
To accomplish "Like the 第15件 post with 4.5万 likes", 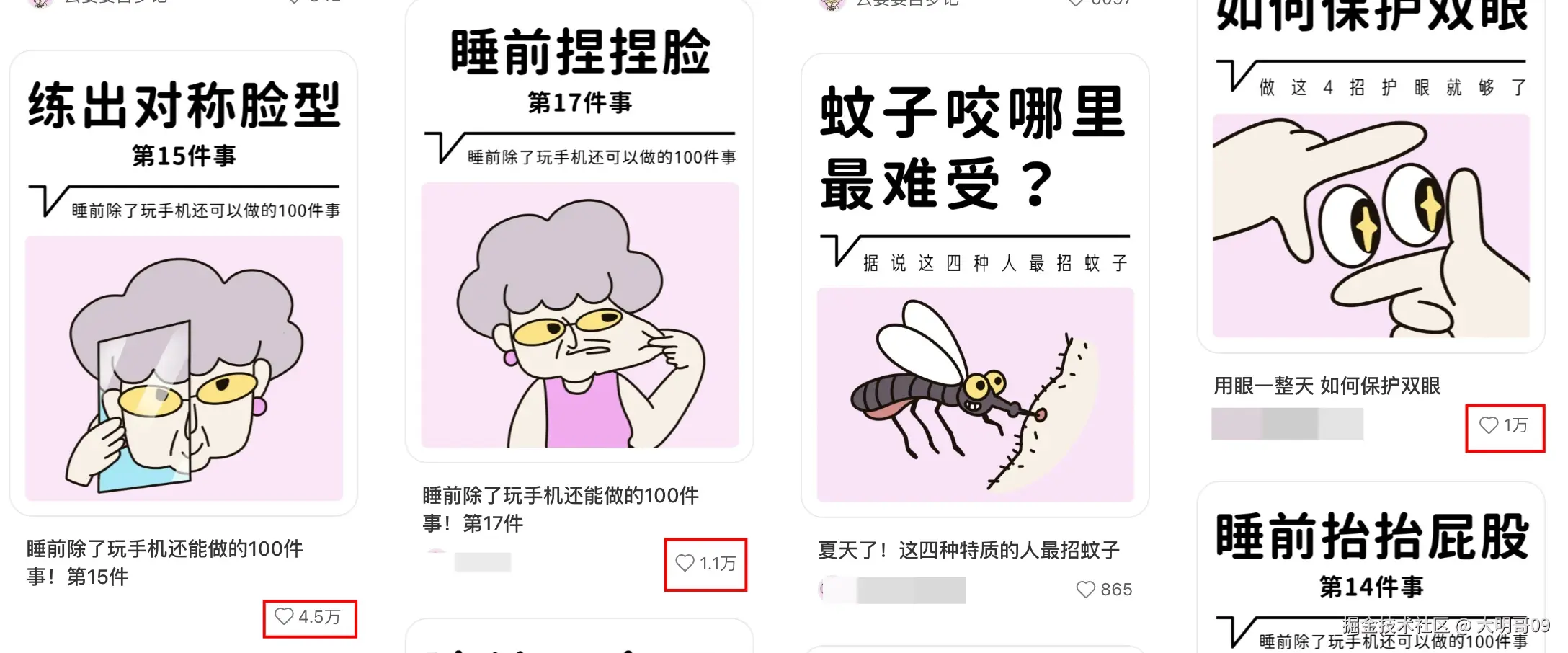I will 285,617.
